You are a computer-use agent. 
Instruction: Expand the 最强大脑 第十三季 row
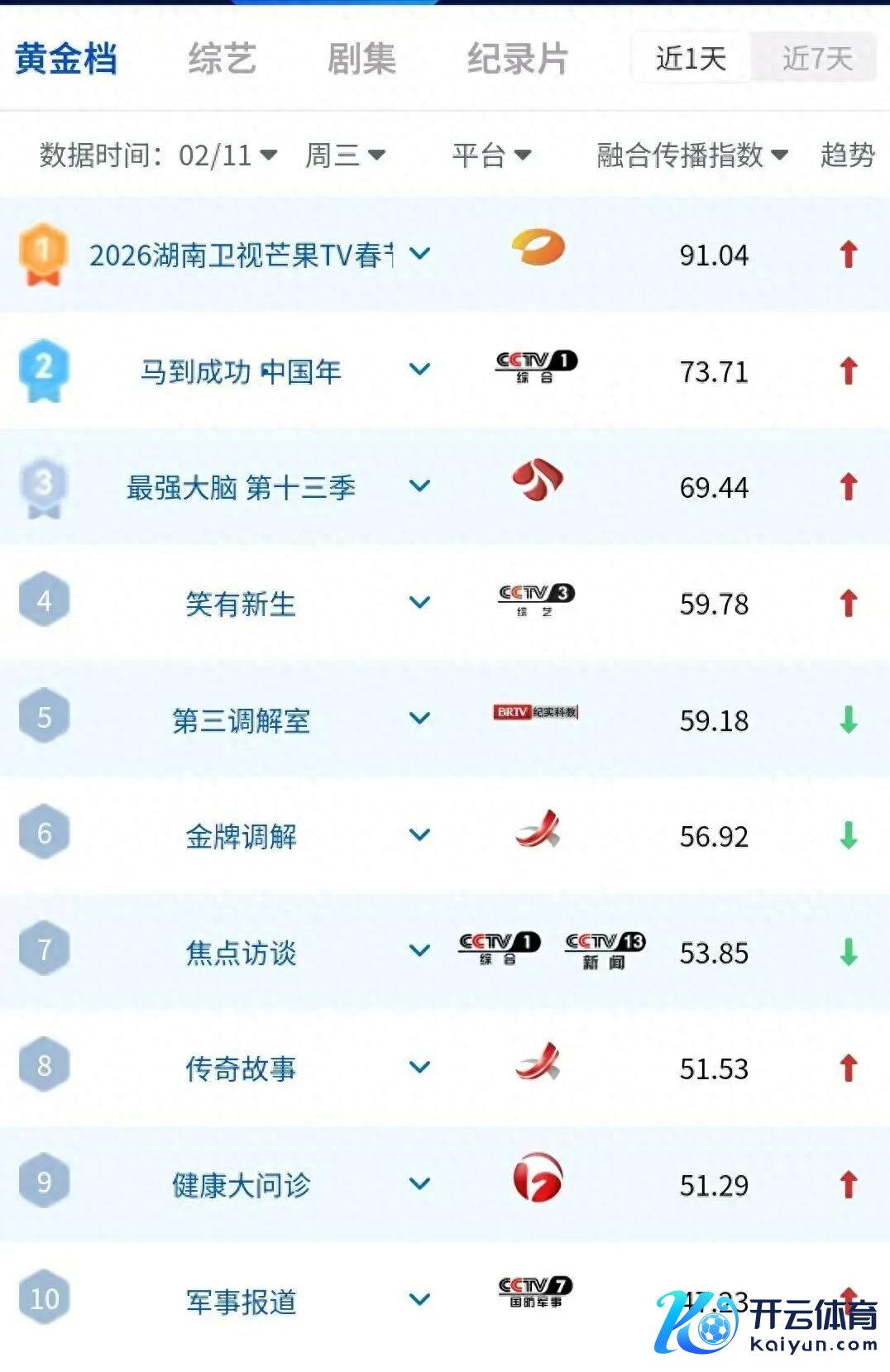pyautogui.click(x=420, y=486)
